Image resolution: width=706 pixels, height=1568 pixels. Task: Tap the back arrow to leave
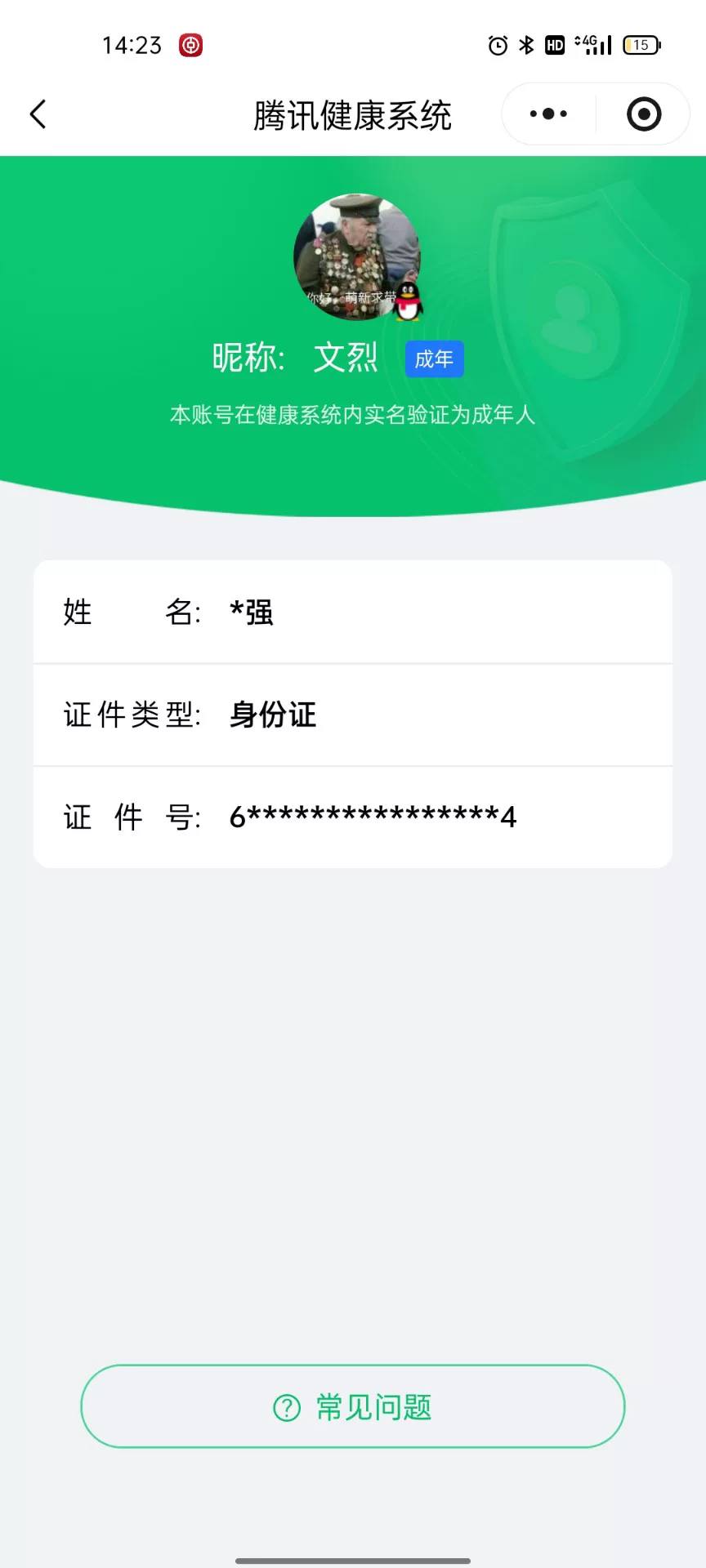[x=37, y=114]
